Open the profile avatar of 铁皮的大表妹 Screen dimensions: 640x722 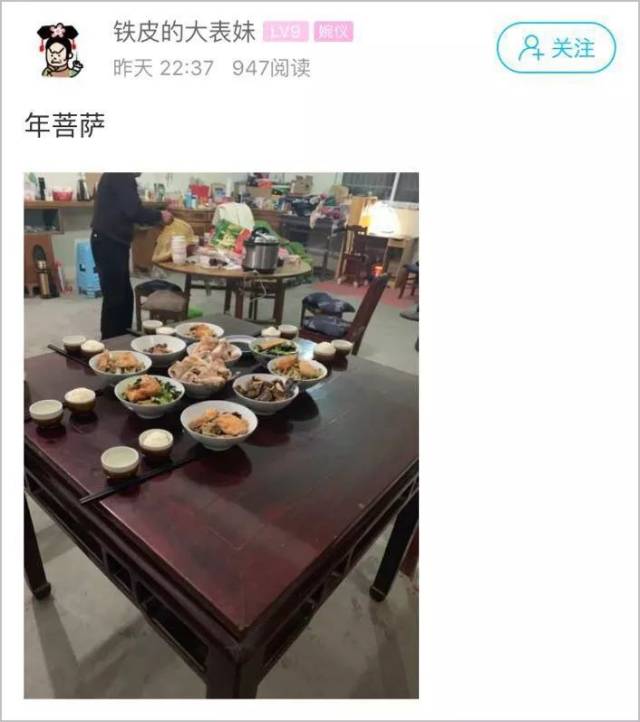59,50
